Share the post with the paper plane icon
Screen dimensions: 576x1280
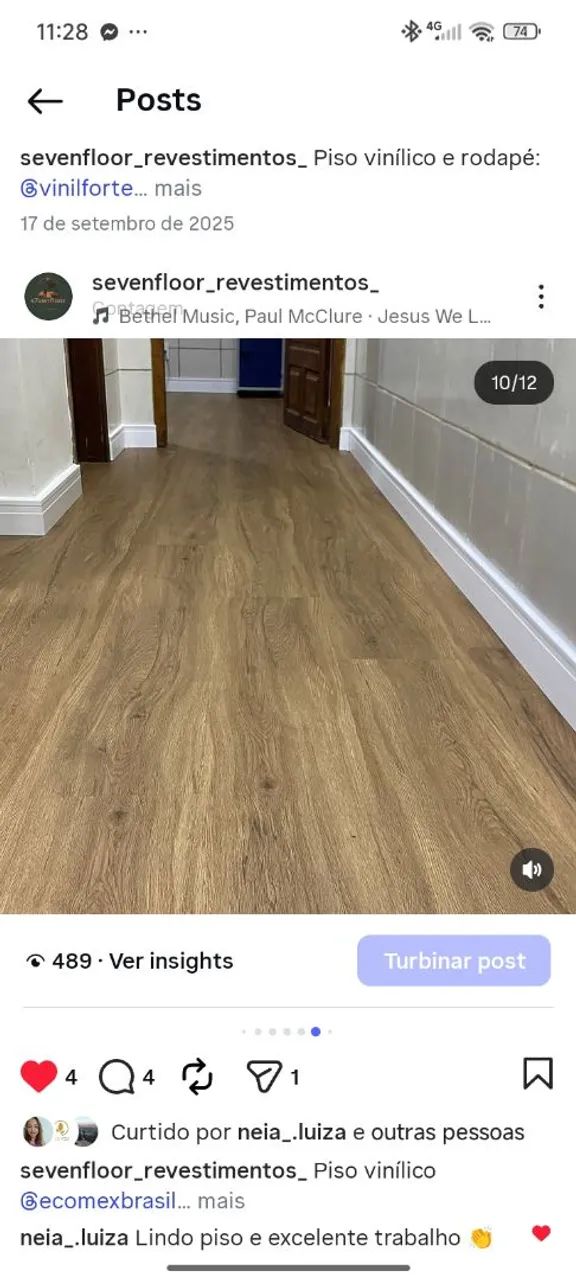265,1076
